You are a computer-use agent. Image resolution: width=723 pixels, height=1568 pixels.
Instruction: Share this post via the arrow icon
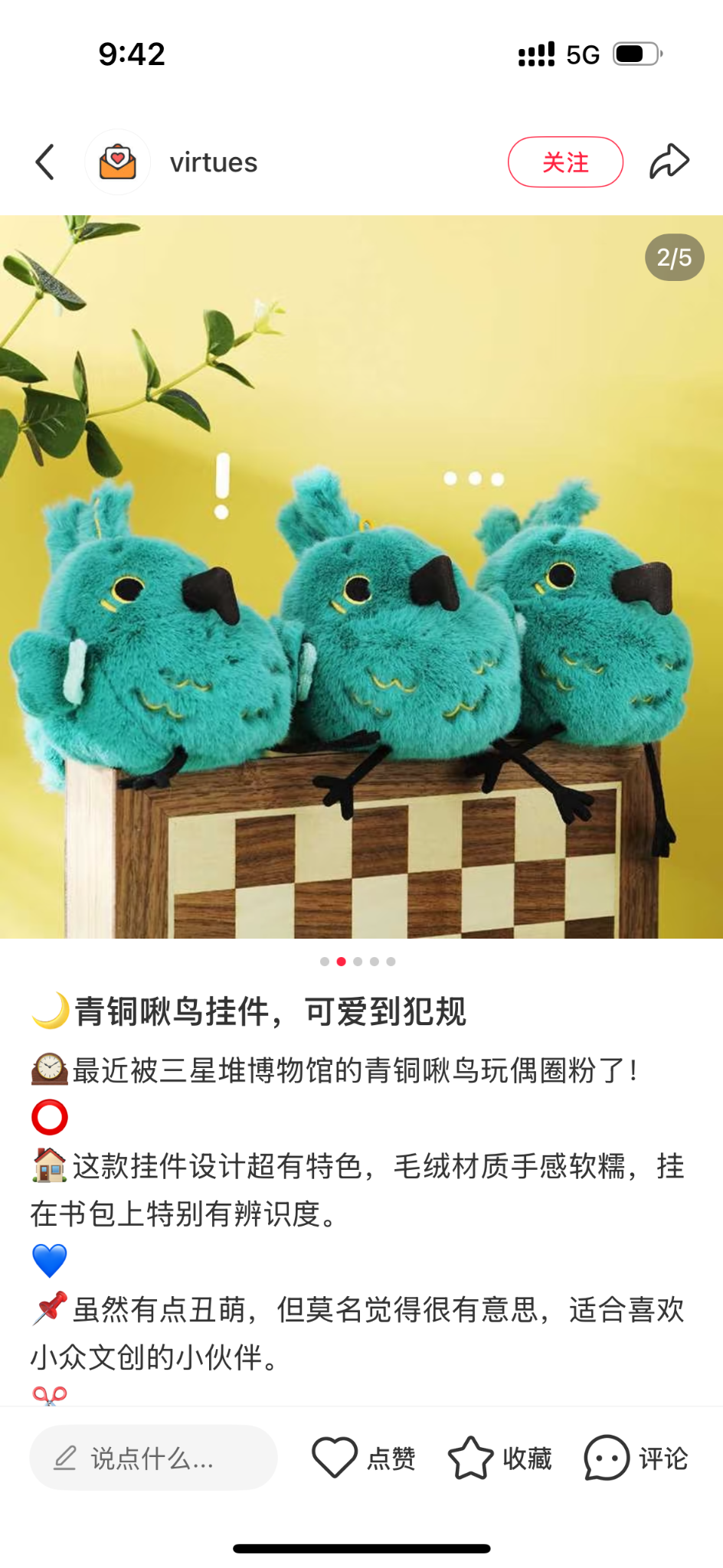[669, 162]
